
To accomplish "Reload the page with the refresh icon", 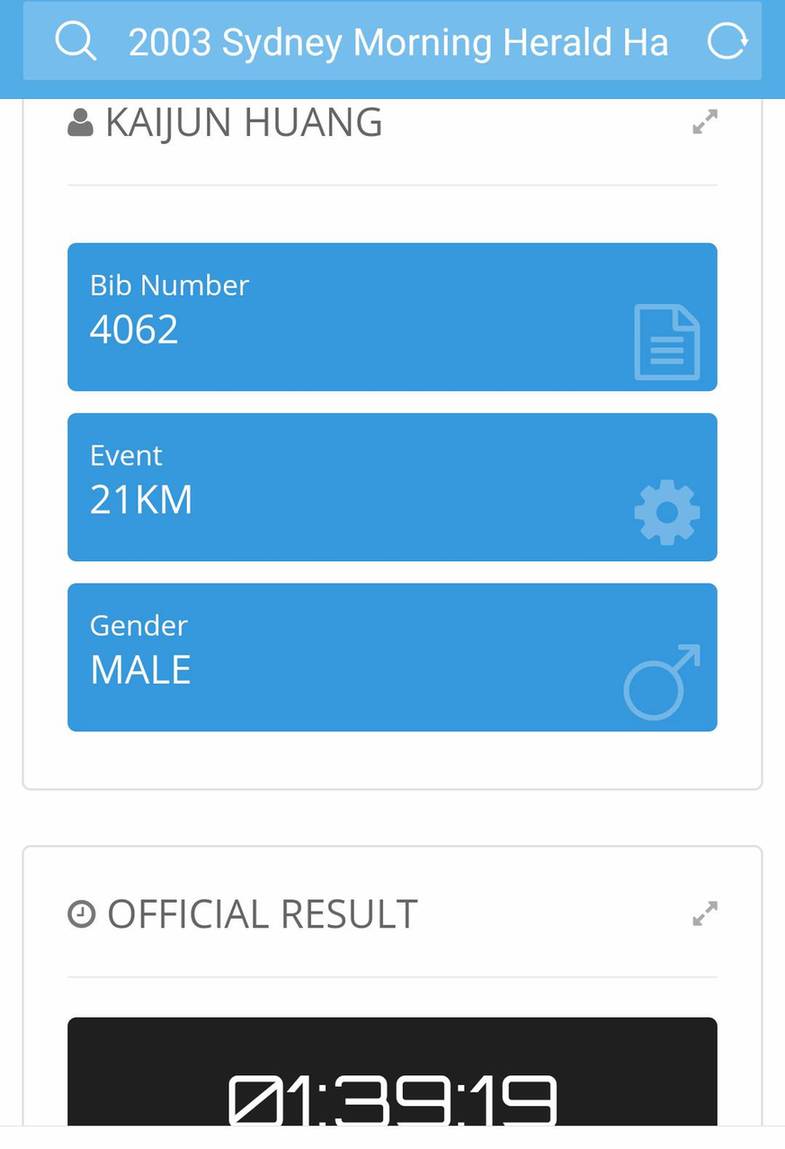I will tap(727, 42).
